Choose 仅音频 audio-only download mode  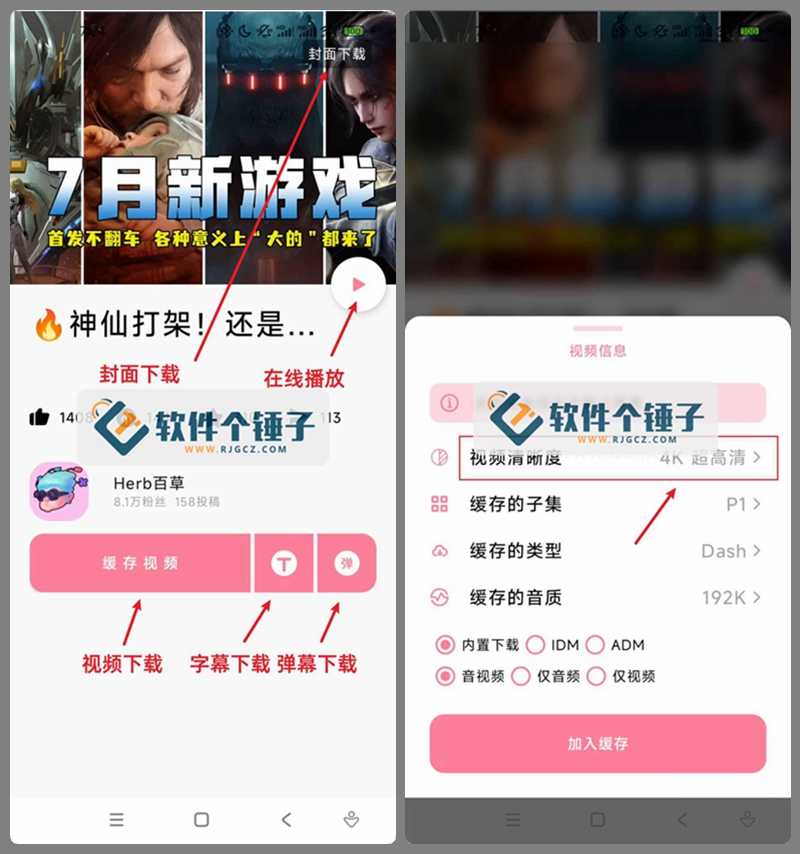tap(521, 677)
